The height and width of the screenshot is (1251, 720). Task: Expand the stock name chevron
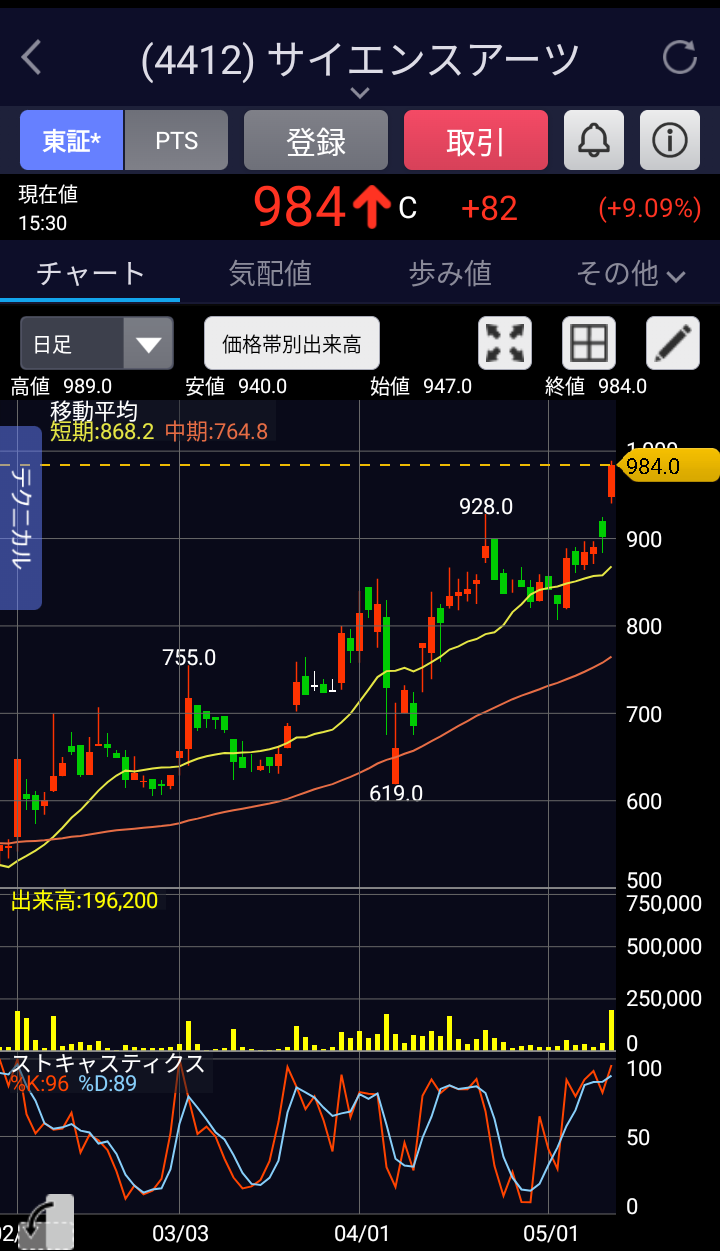[x=360, y=93]
